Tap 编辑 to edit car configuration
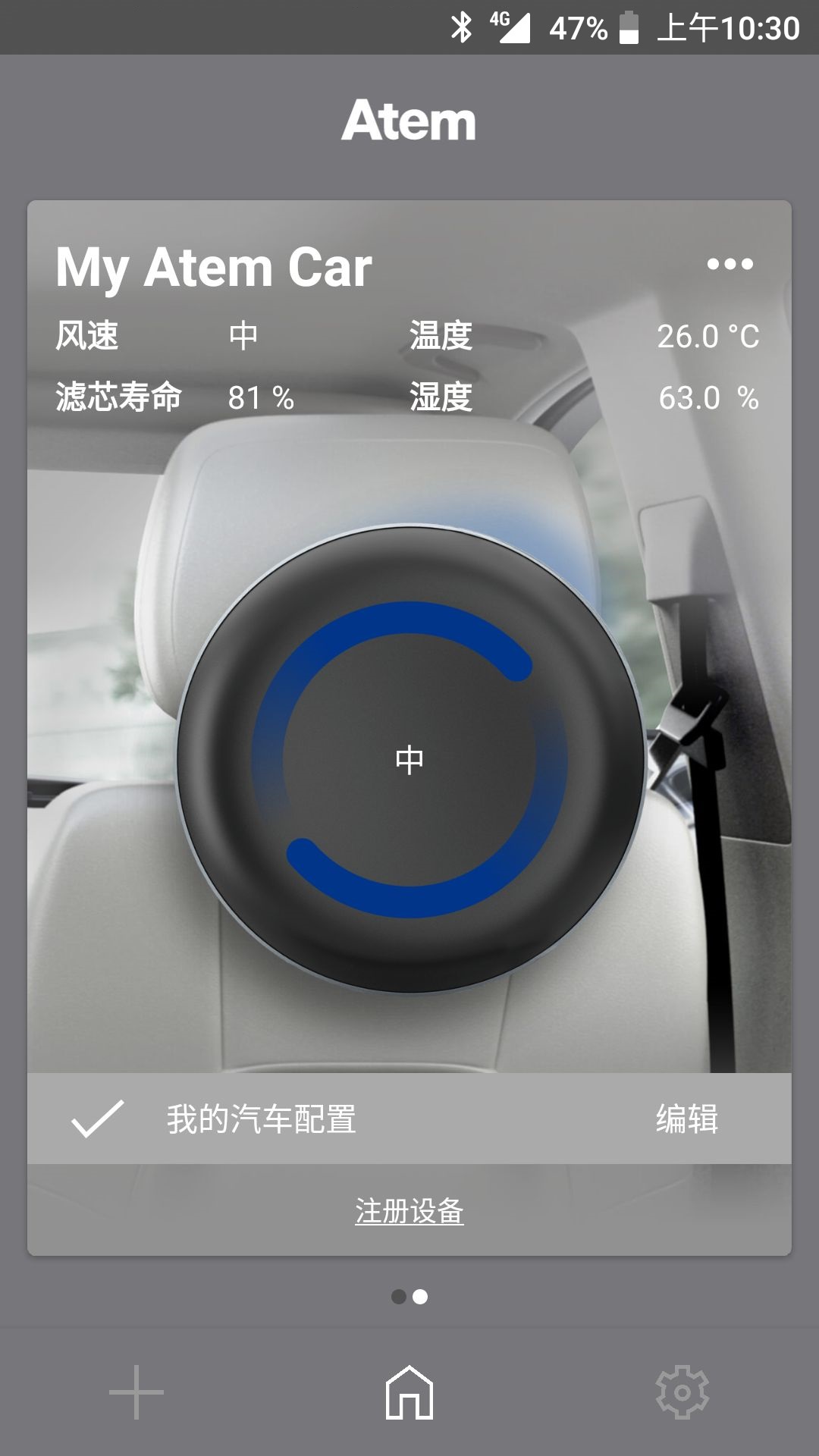 click(x=686, y=1119)
